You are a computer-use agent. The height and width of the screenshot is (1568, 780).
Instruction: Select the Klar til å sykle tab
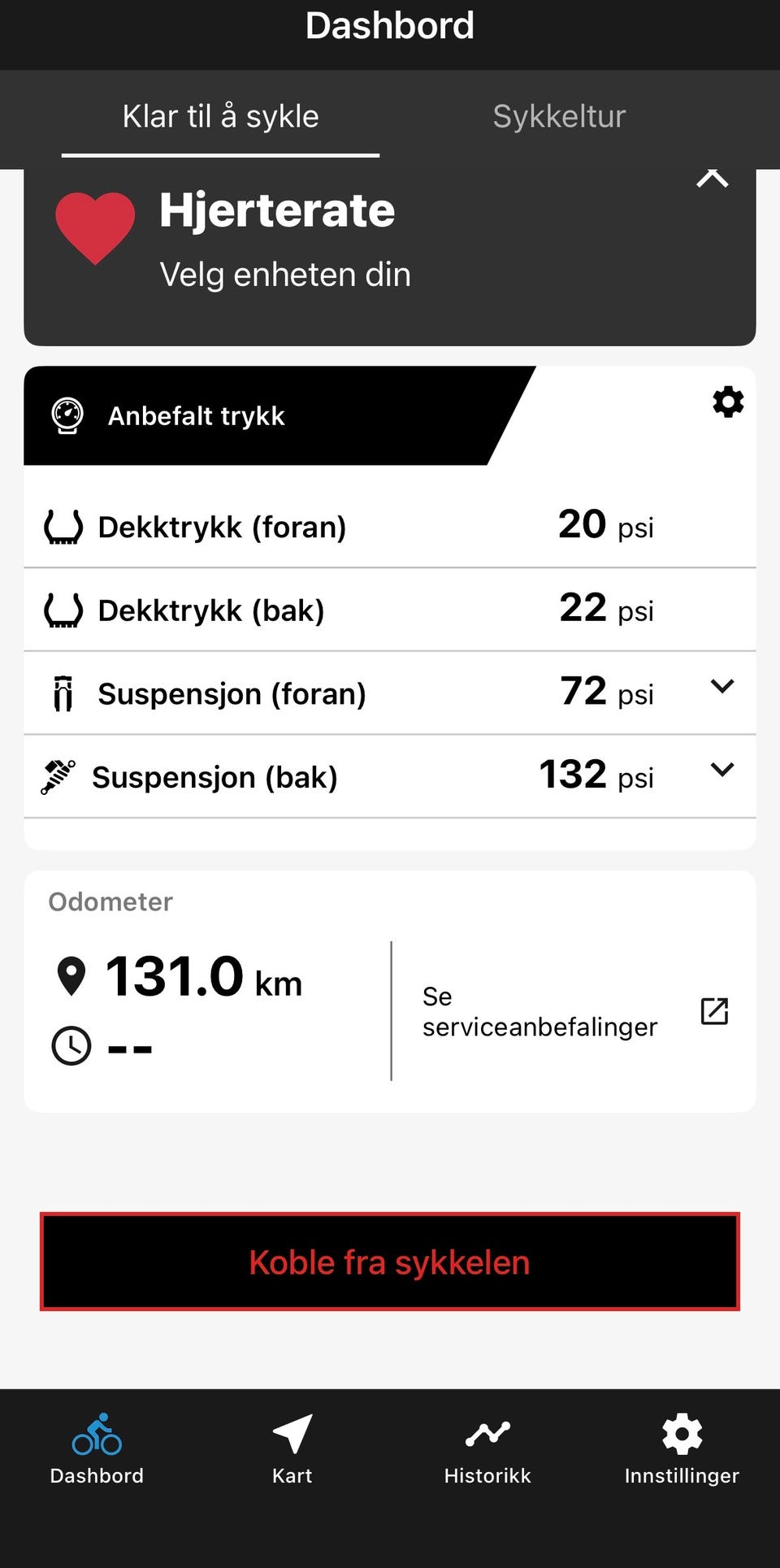(220, 115)
